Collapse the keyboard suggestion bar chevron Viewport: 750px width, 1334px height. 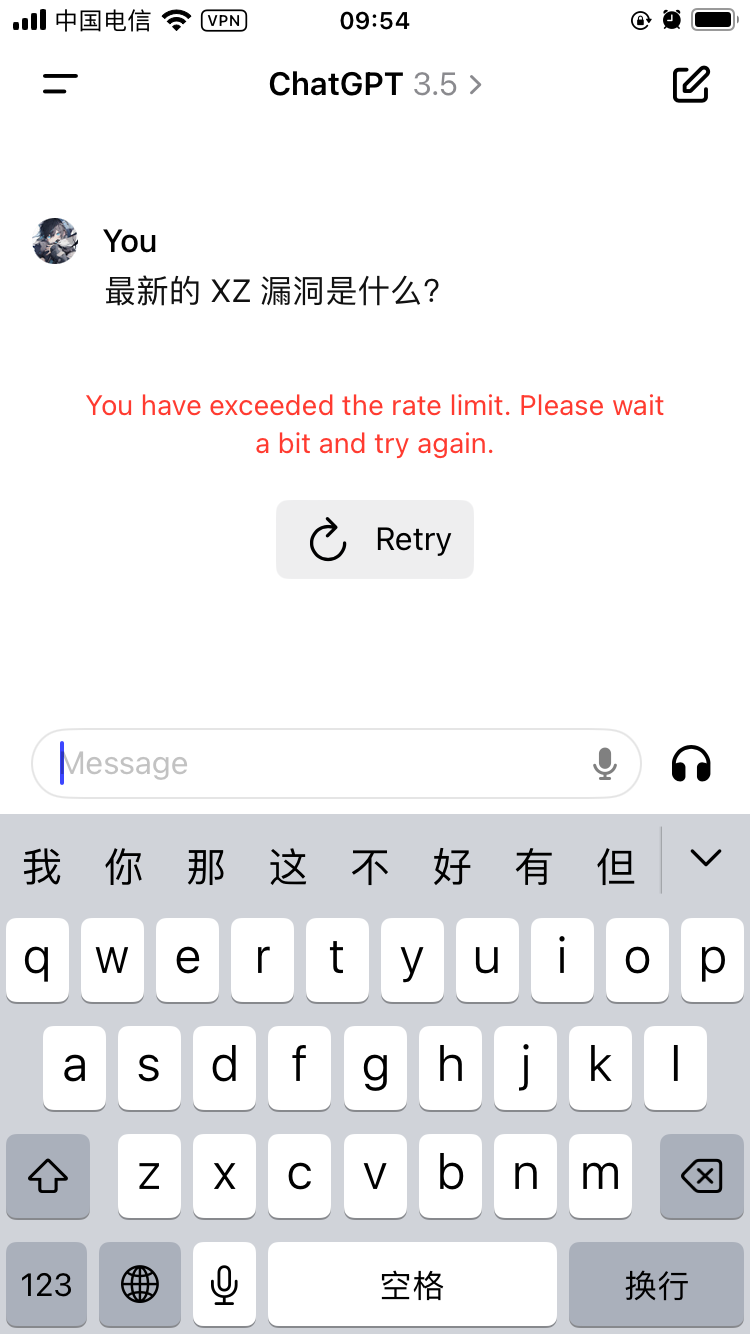click(706, 858)
